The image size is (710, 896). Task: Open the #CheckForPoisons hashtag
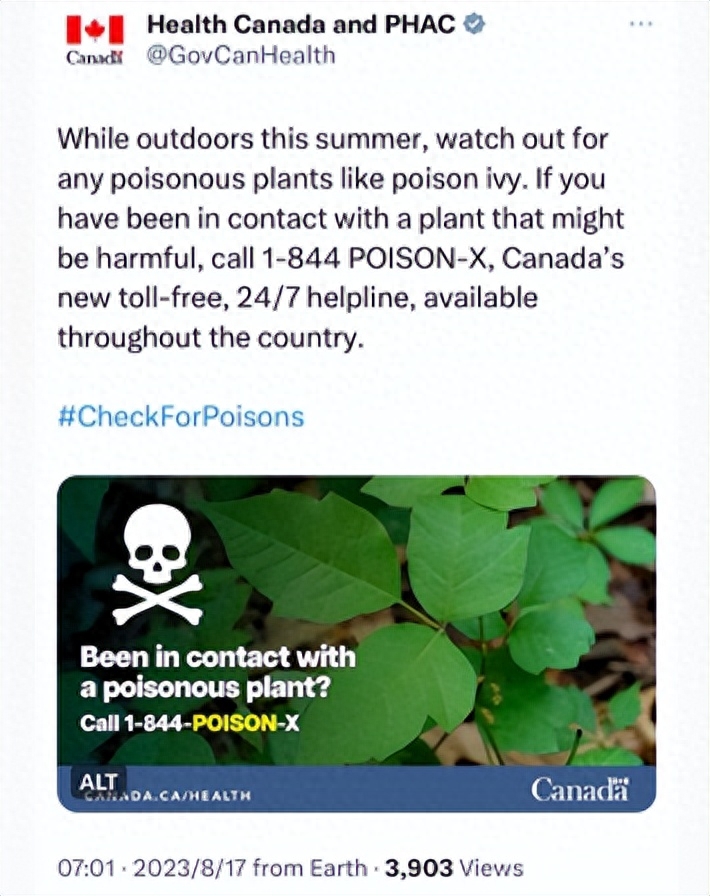pyautogui.click(x=180, y=416)
